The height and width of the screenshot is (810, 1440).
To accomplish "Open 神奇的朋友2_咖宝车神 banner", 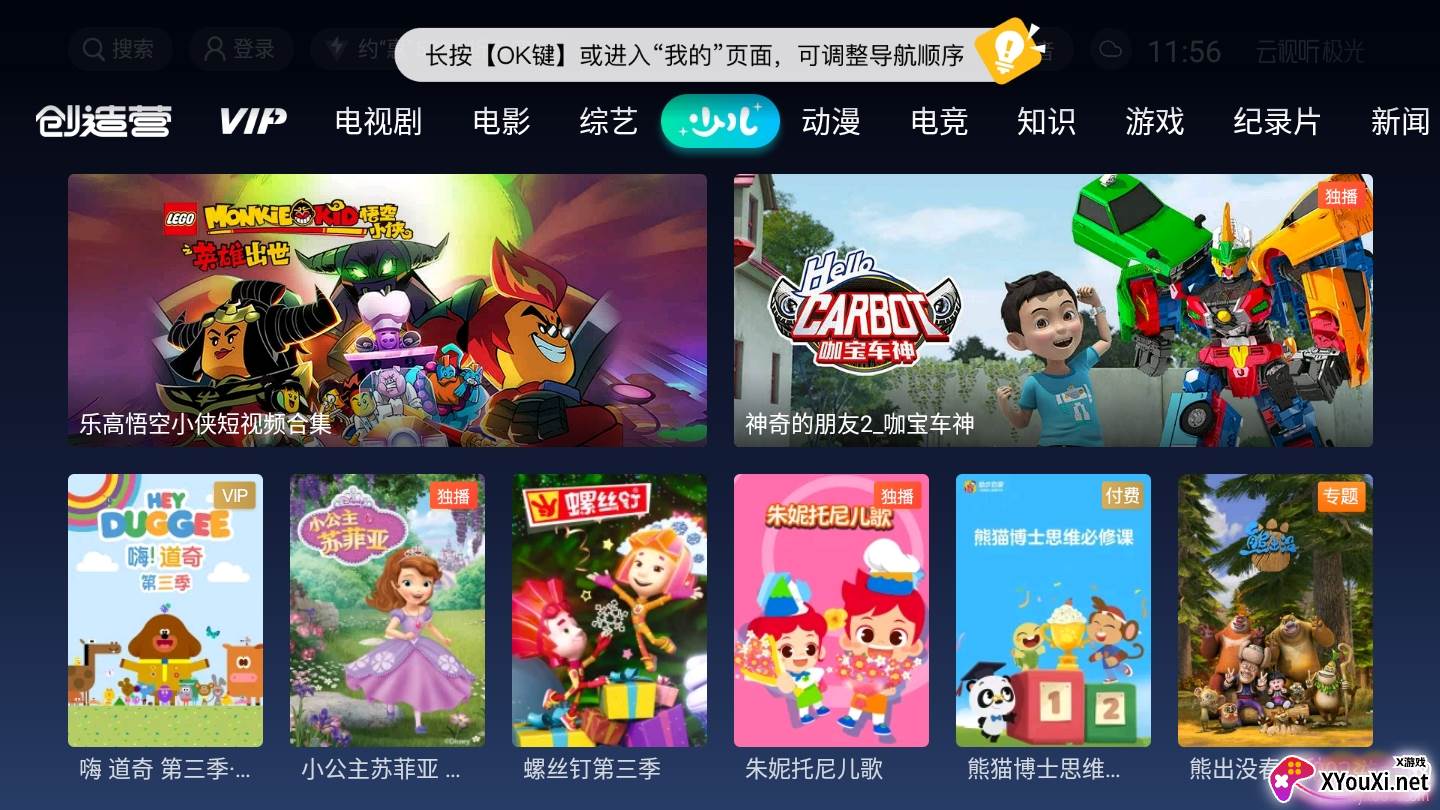I will tap(1053, 310).
